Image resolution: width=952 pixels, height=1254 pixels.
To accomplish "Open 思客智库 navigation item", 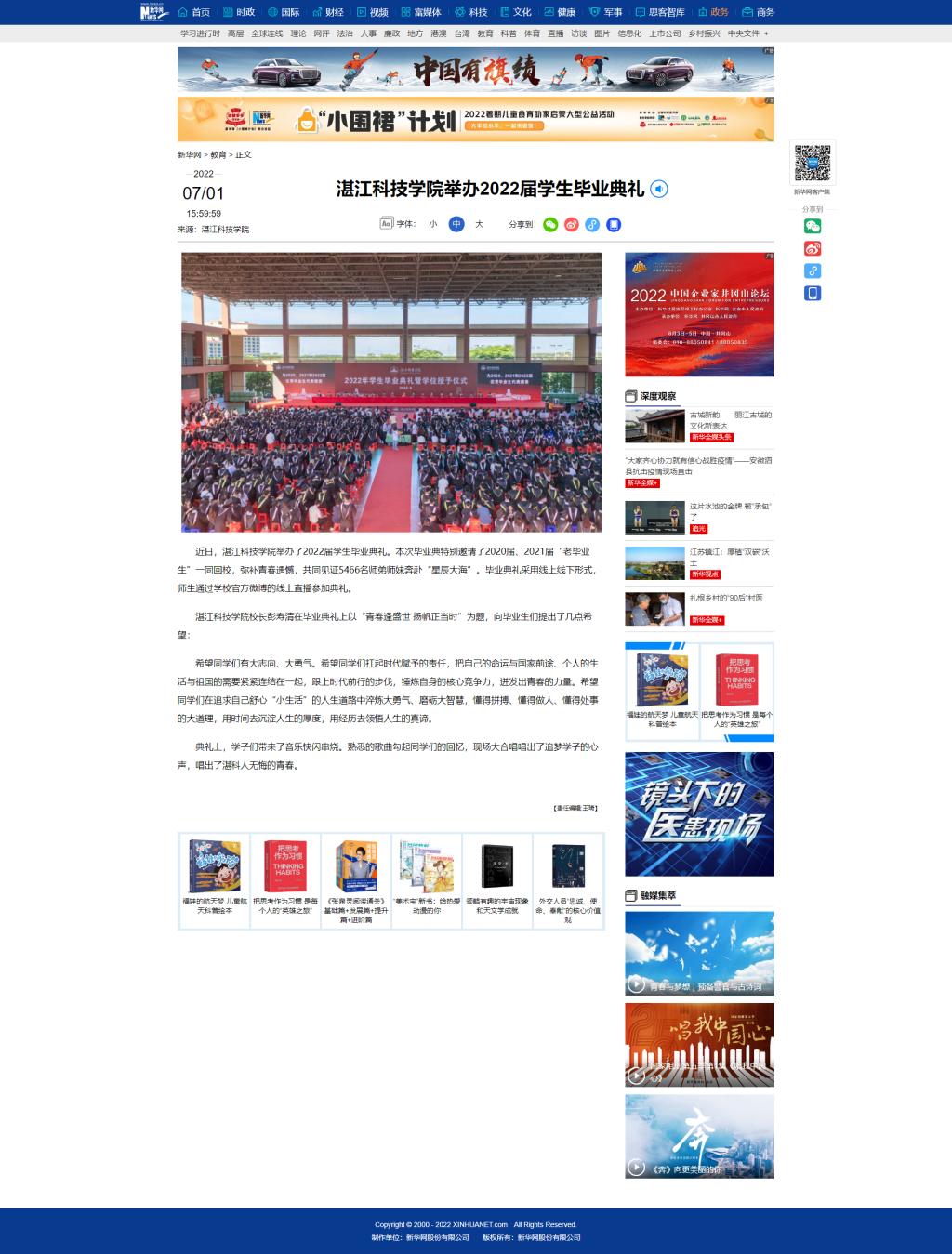I will click(x=660, y=12).
